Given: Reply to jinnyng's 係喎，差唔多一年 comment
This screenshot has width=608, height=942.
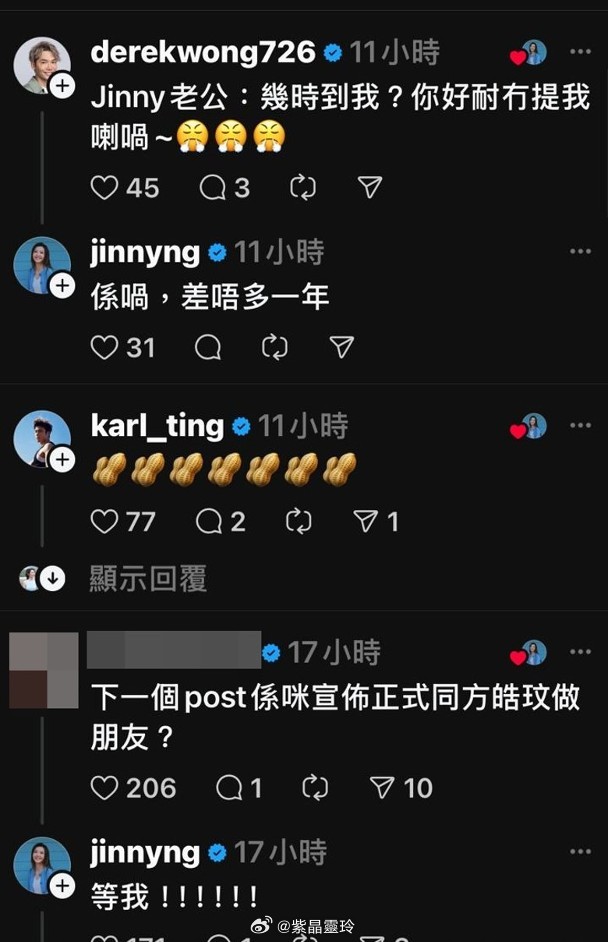Looking at the screenshot, I should click(208, 347).
